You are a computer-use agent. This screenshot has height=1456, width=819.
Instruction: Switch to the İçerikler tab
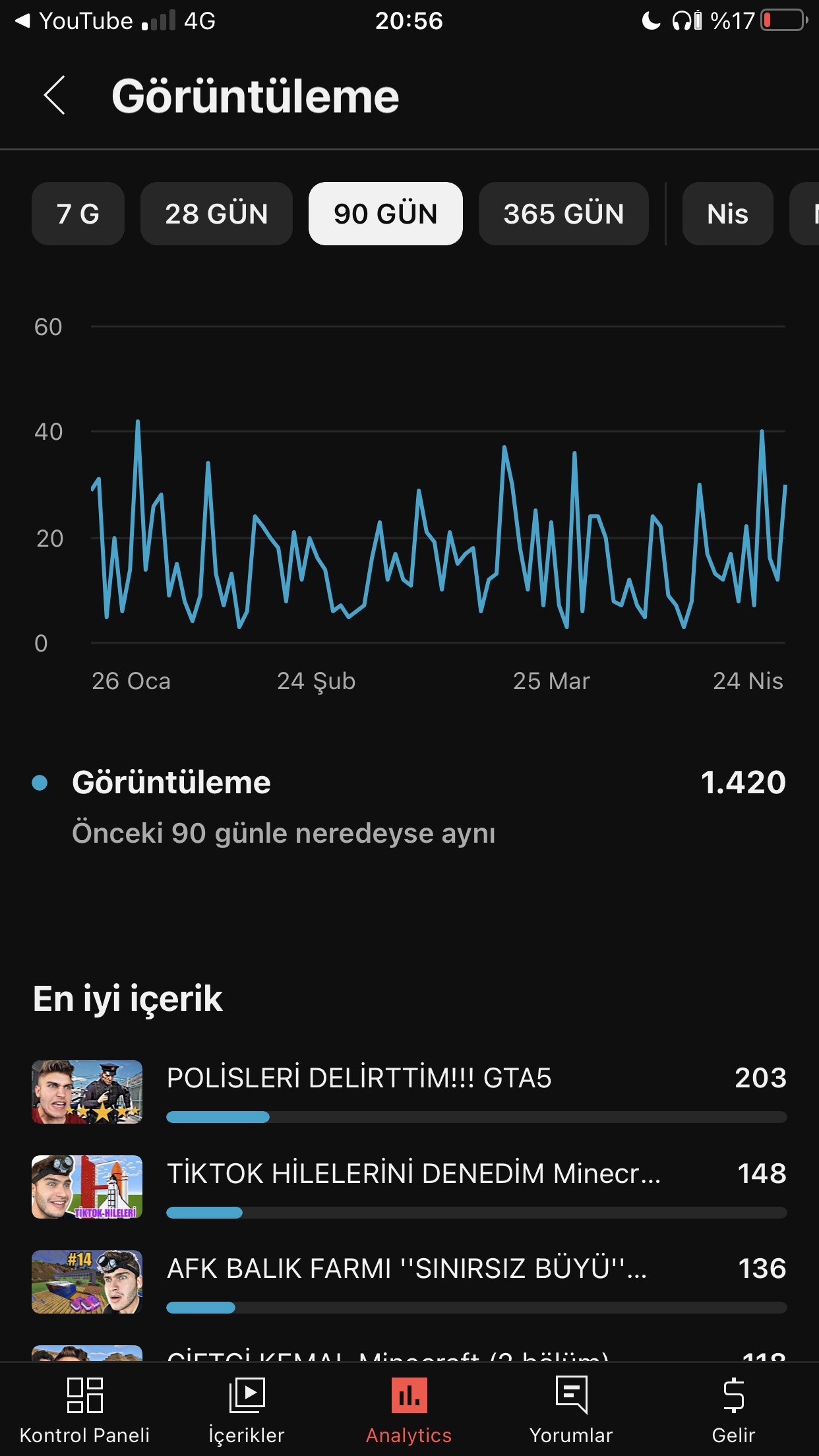click(247, 1410)
